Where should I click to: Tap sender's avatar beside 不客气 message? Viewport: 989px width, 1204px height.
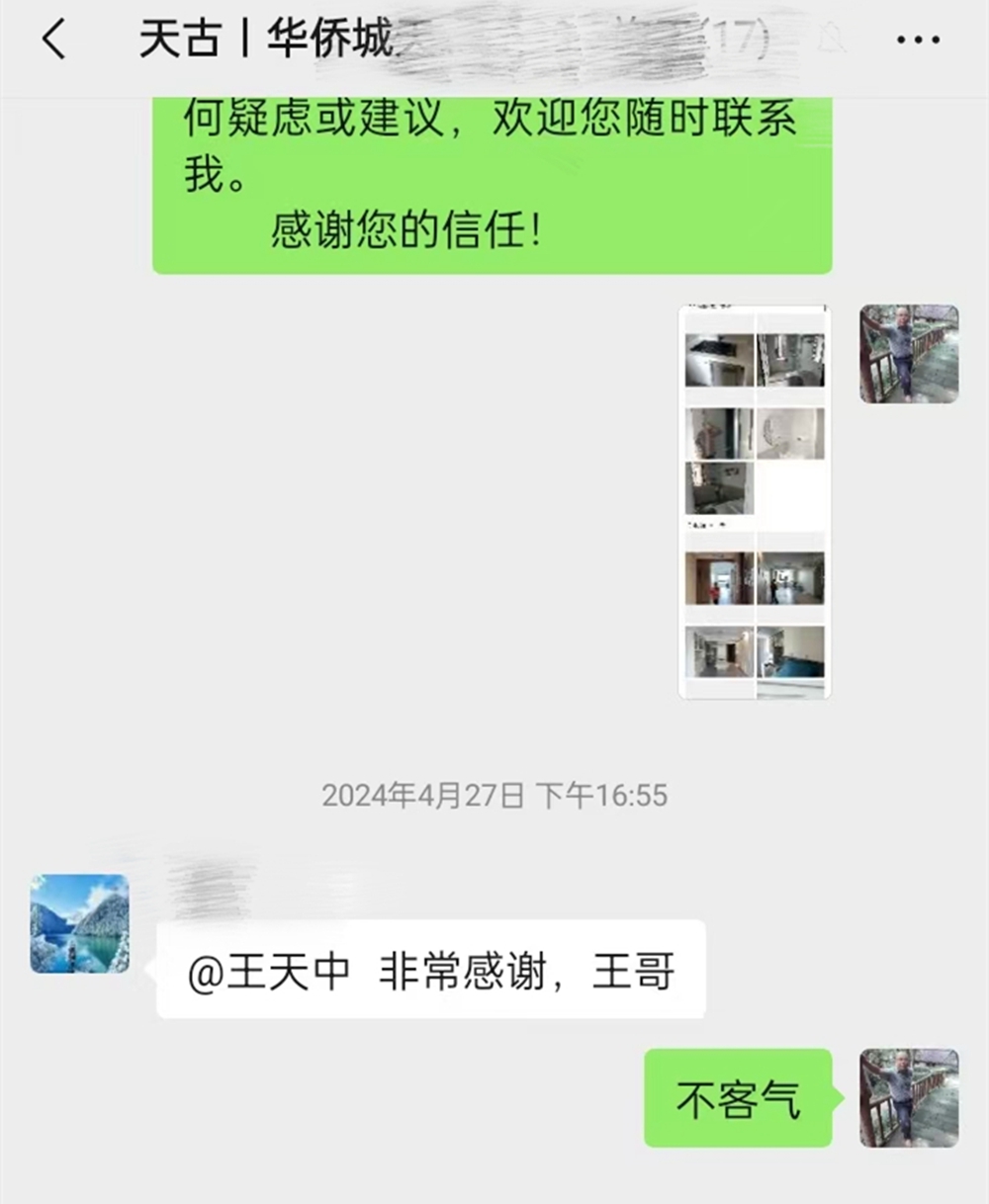click(x=908, y=1097)
